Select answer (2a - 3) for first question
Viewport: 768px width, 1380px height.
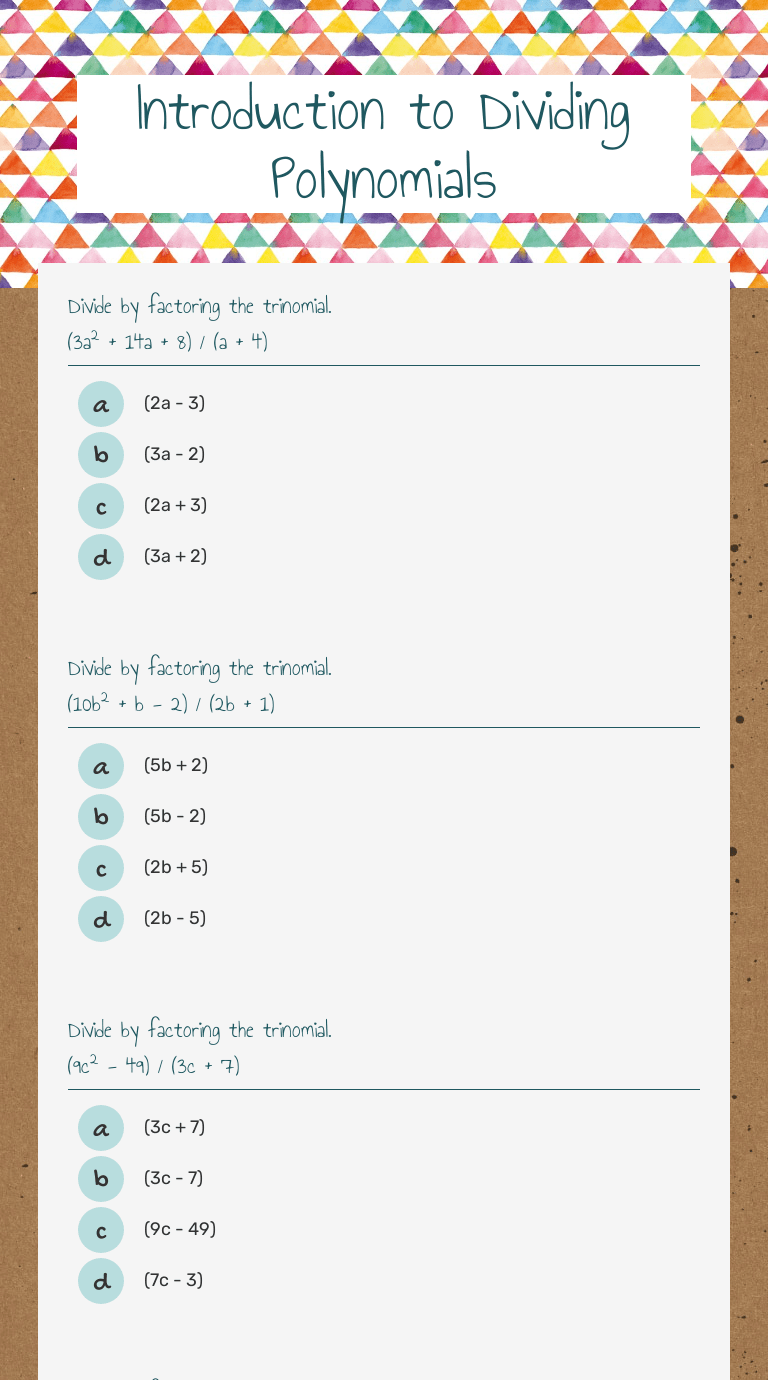point(101,404)
